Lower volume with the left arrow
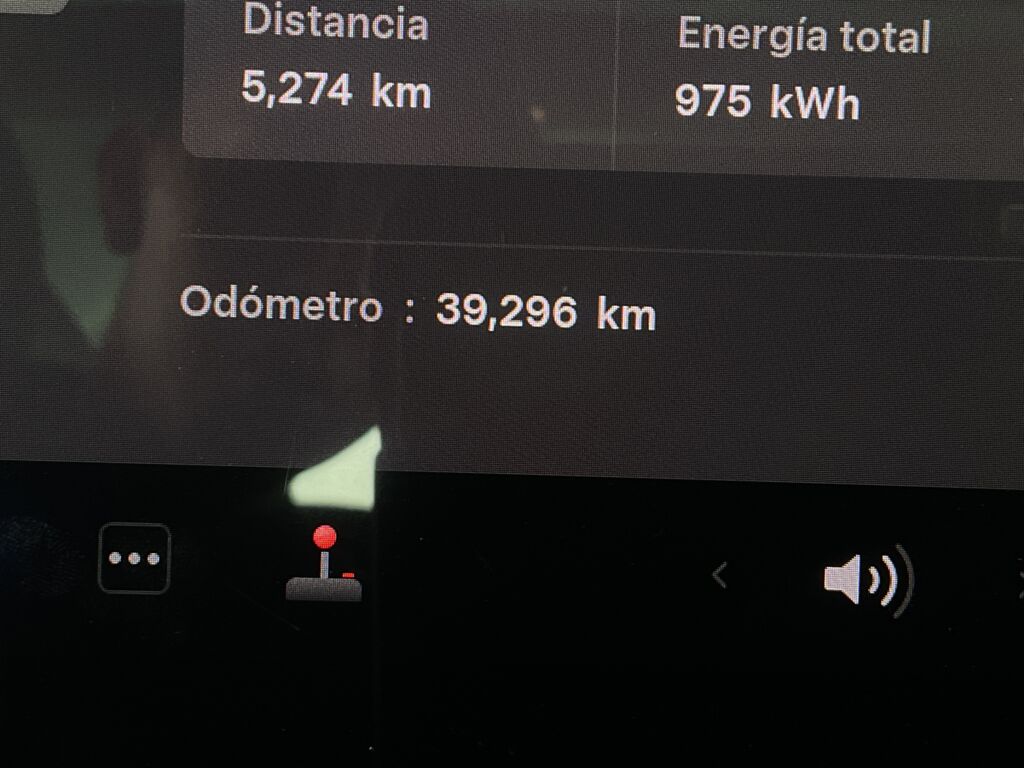1024x768 pixels. coord(718,575)
